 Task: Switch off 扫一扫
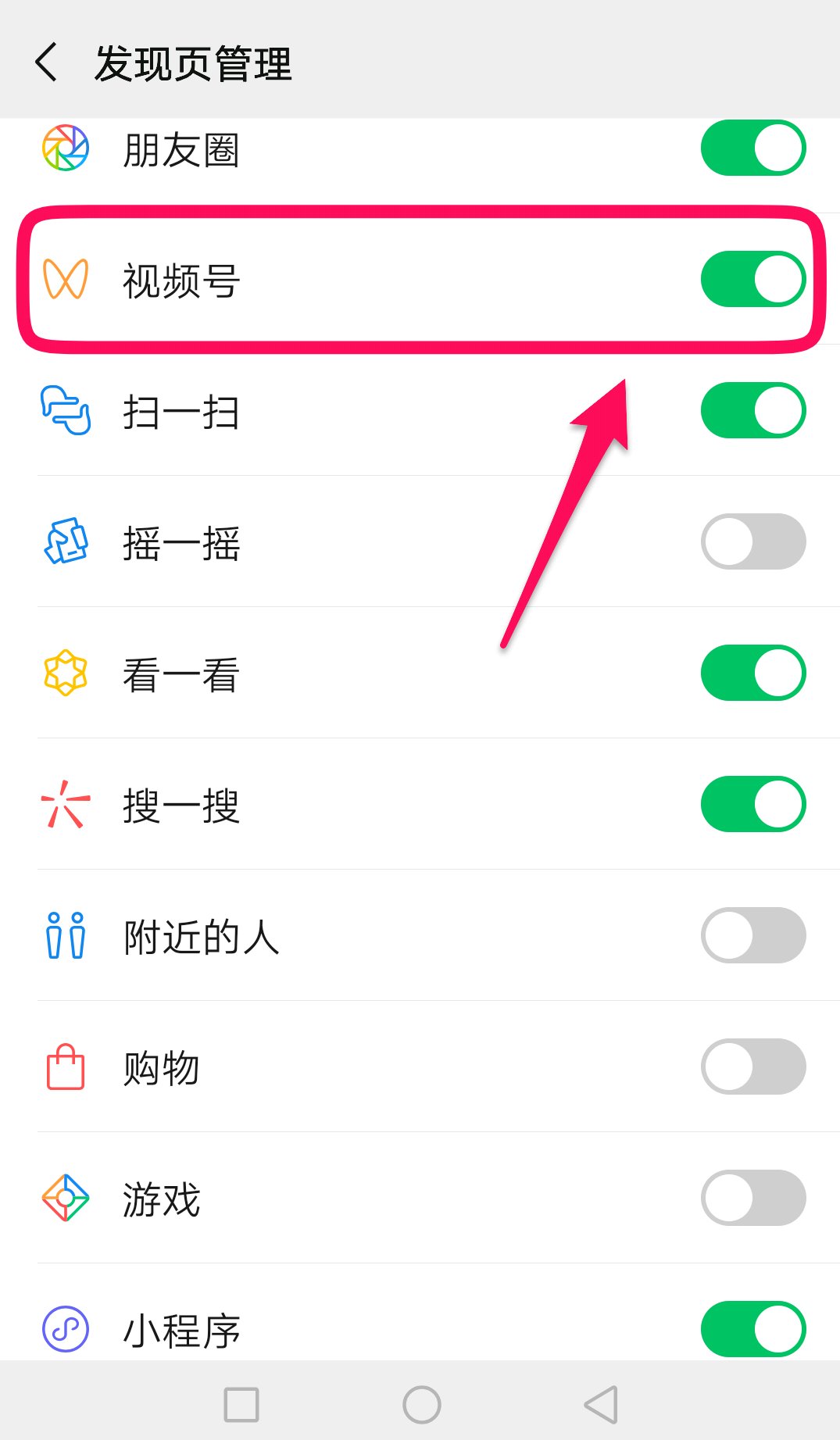pos(753,410)
